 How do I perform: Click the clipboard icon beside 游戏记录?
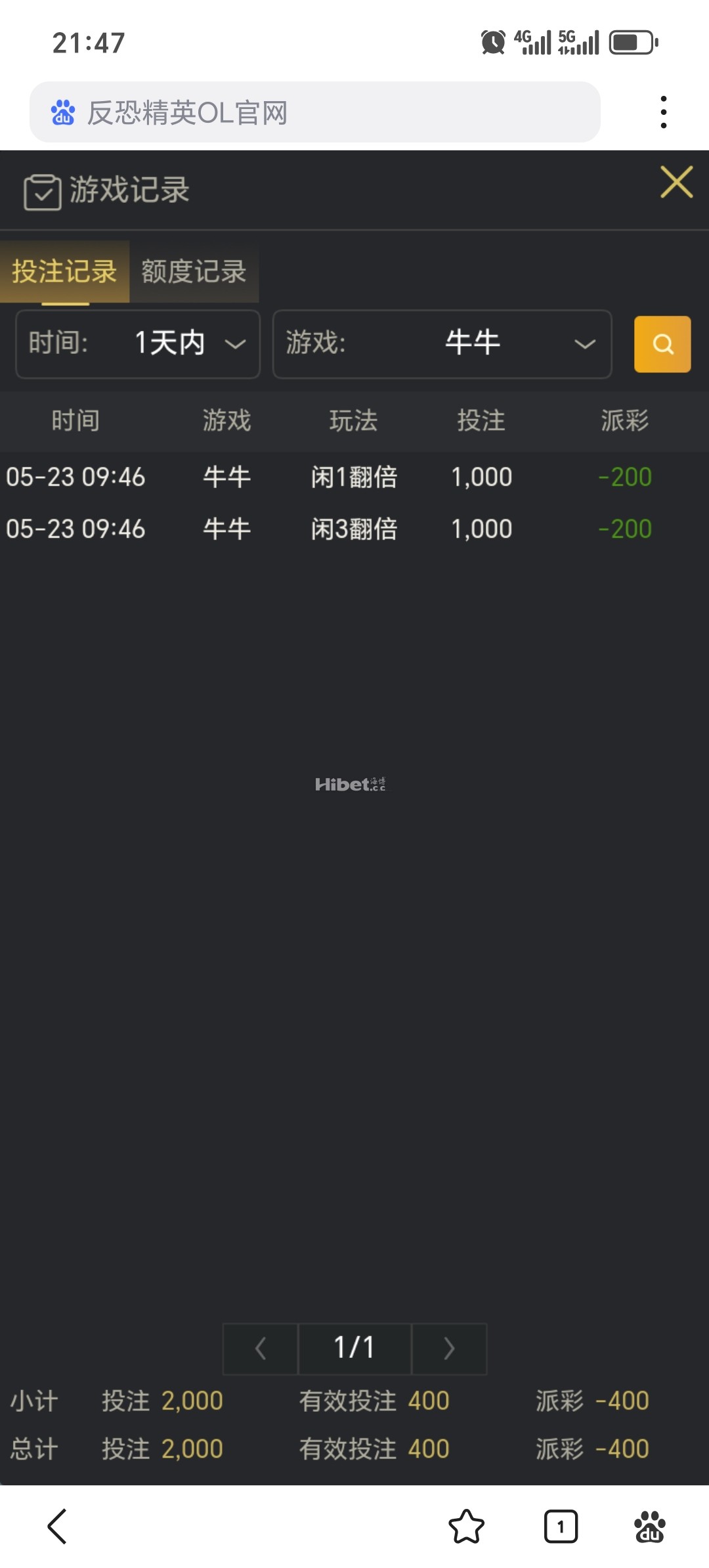click(x=42, y=190)
